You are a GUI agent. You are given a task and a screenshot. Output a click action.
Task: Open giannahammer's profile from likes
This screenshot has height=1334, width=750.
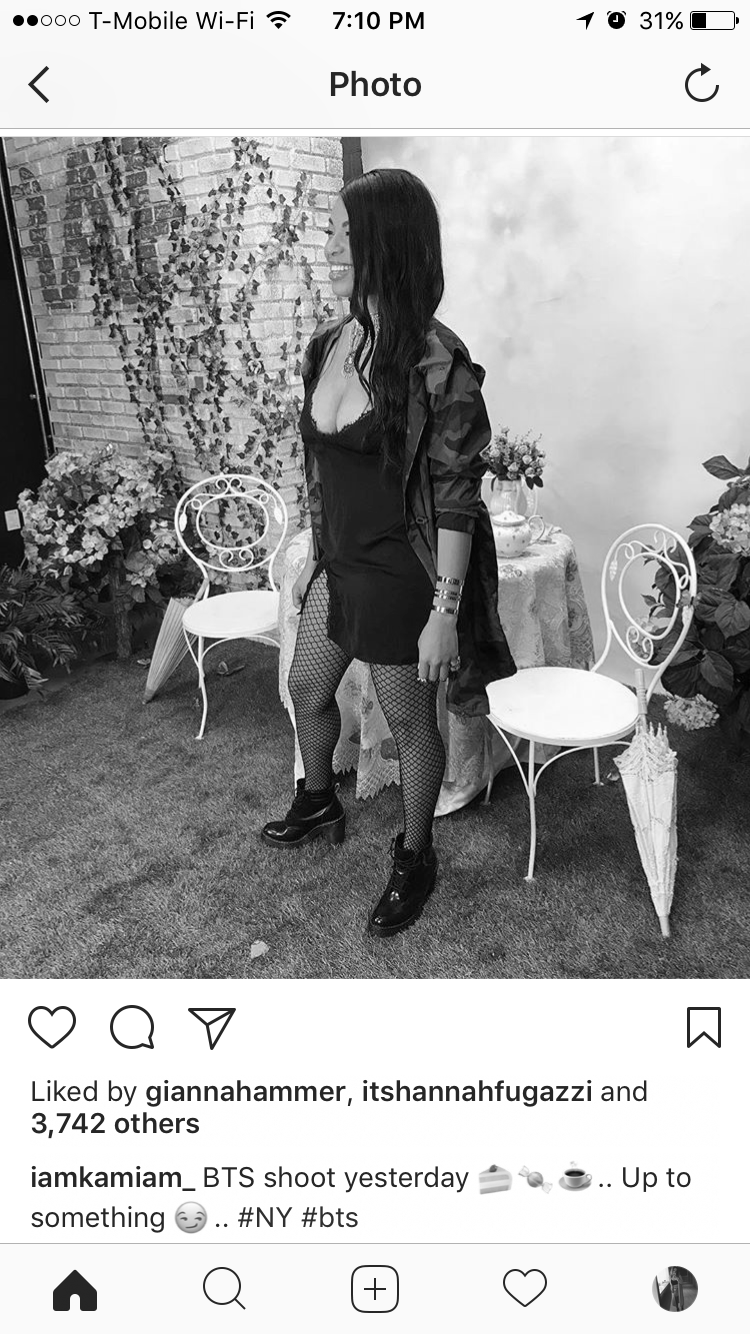point(244,1091)
